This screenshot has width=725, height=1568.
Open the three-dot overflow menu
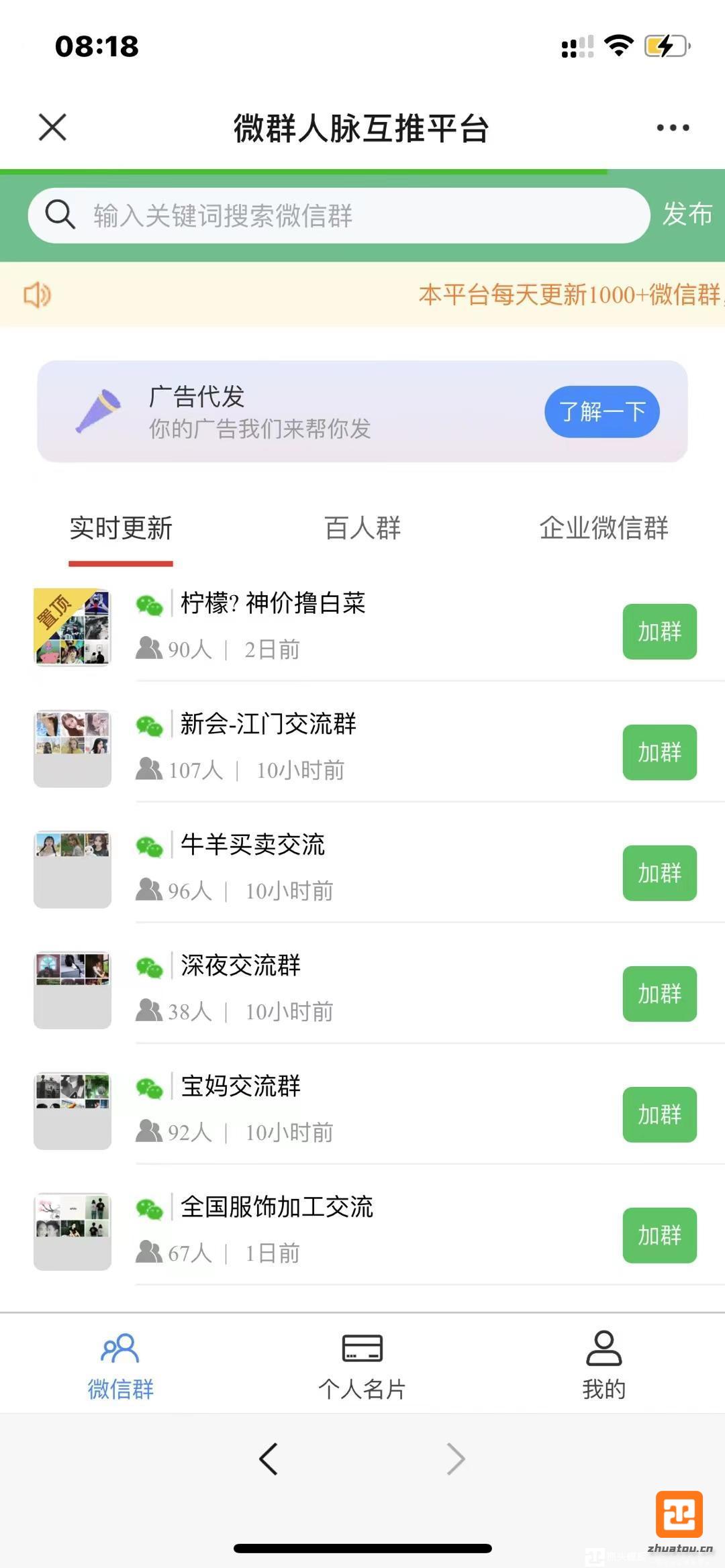point(673,127)
